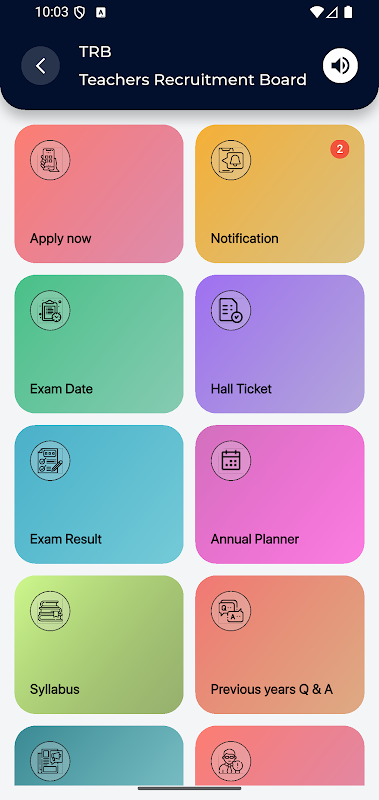Open Previous years Q & A
379x800 pixels.
point(280,644)
